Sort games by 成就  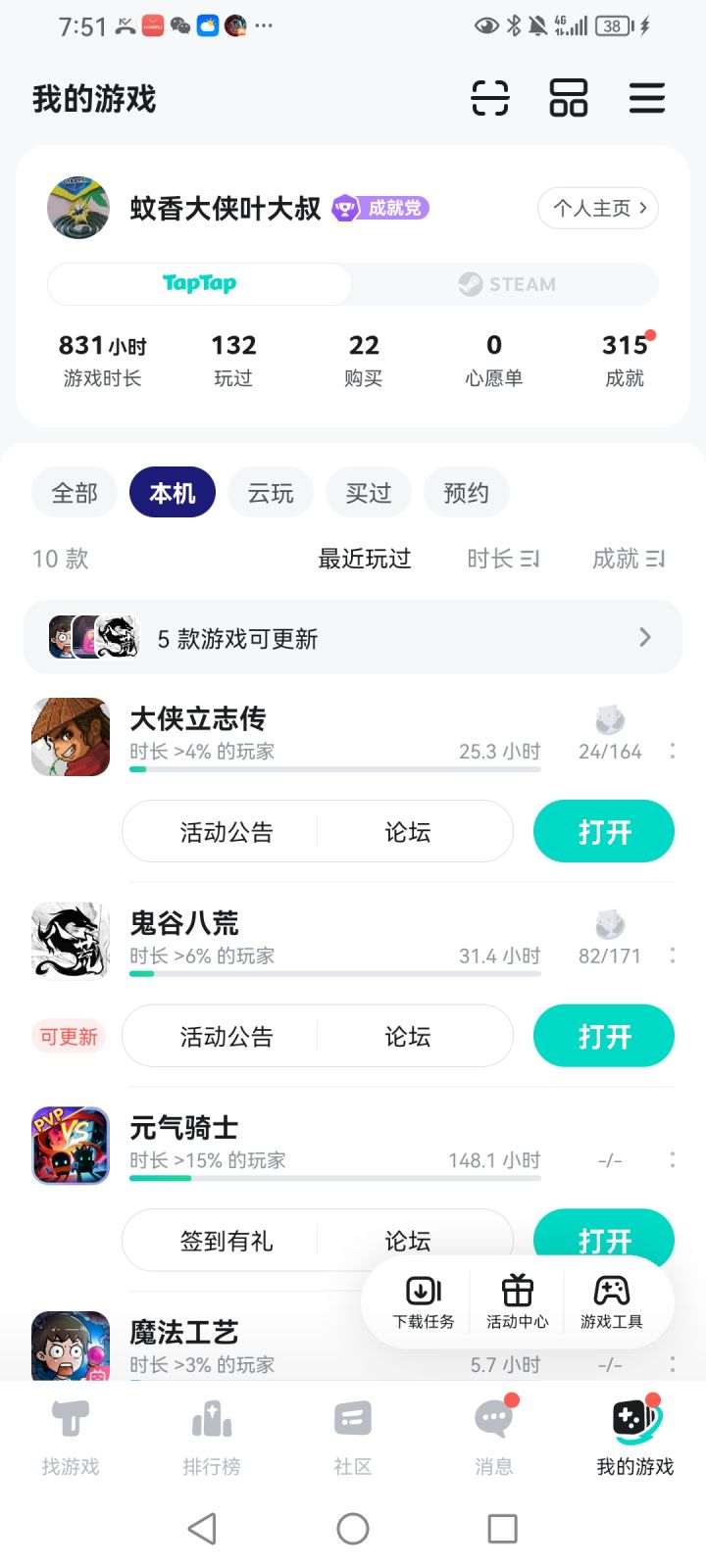(x=628, y=559)
